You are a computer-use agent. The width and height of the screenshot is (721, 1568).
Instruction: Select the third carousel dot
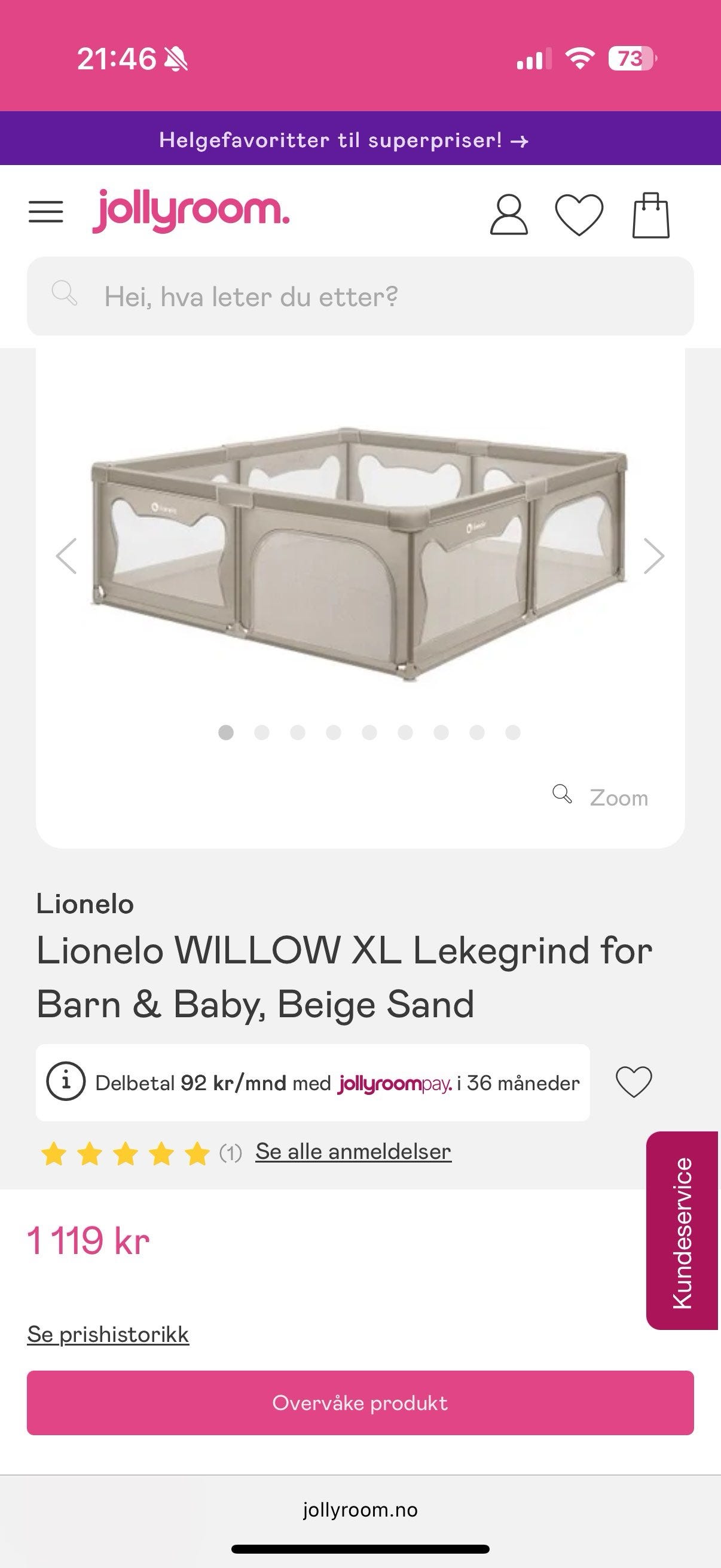[297, 732]
